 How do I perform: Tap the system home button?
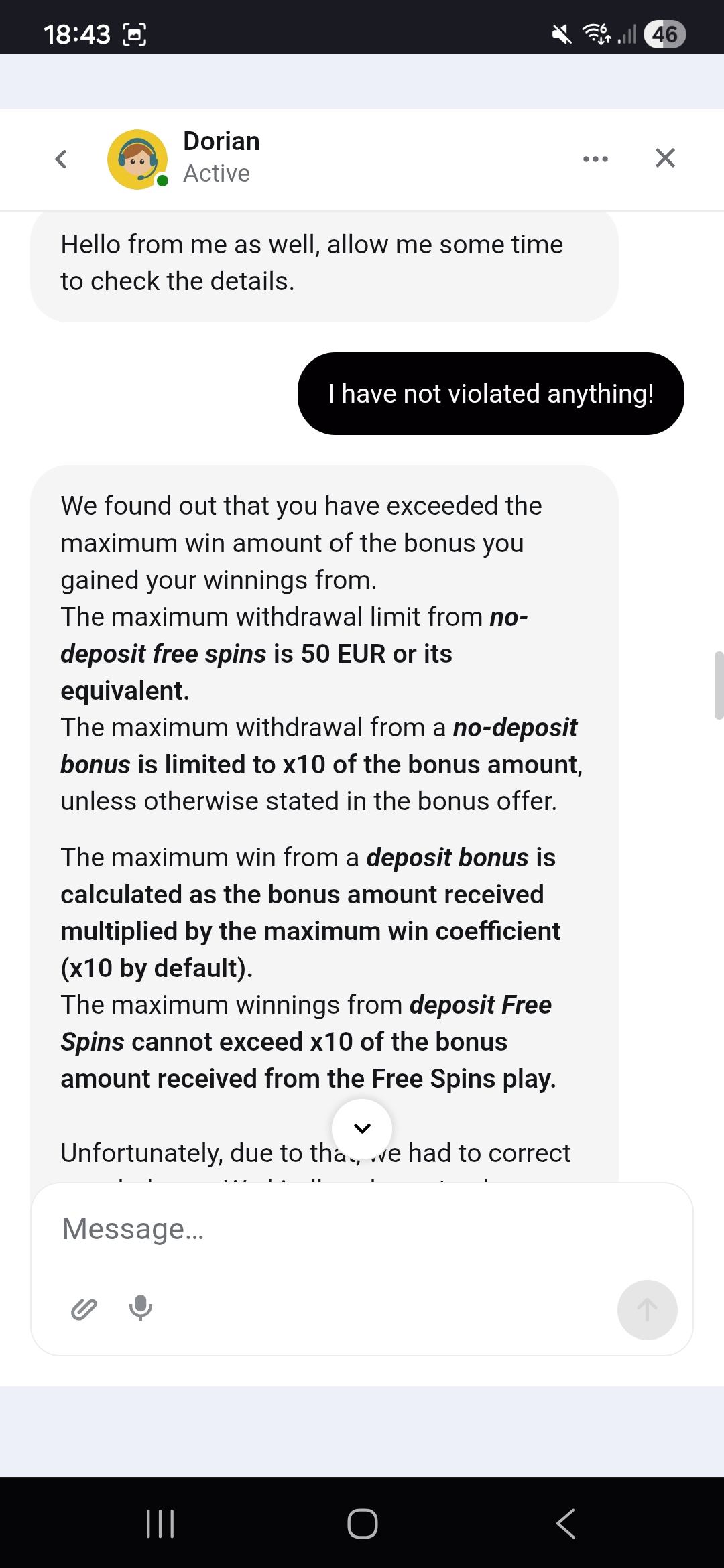(362, 1524)
